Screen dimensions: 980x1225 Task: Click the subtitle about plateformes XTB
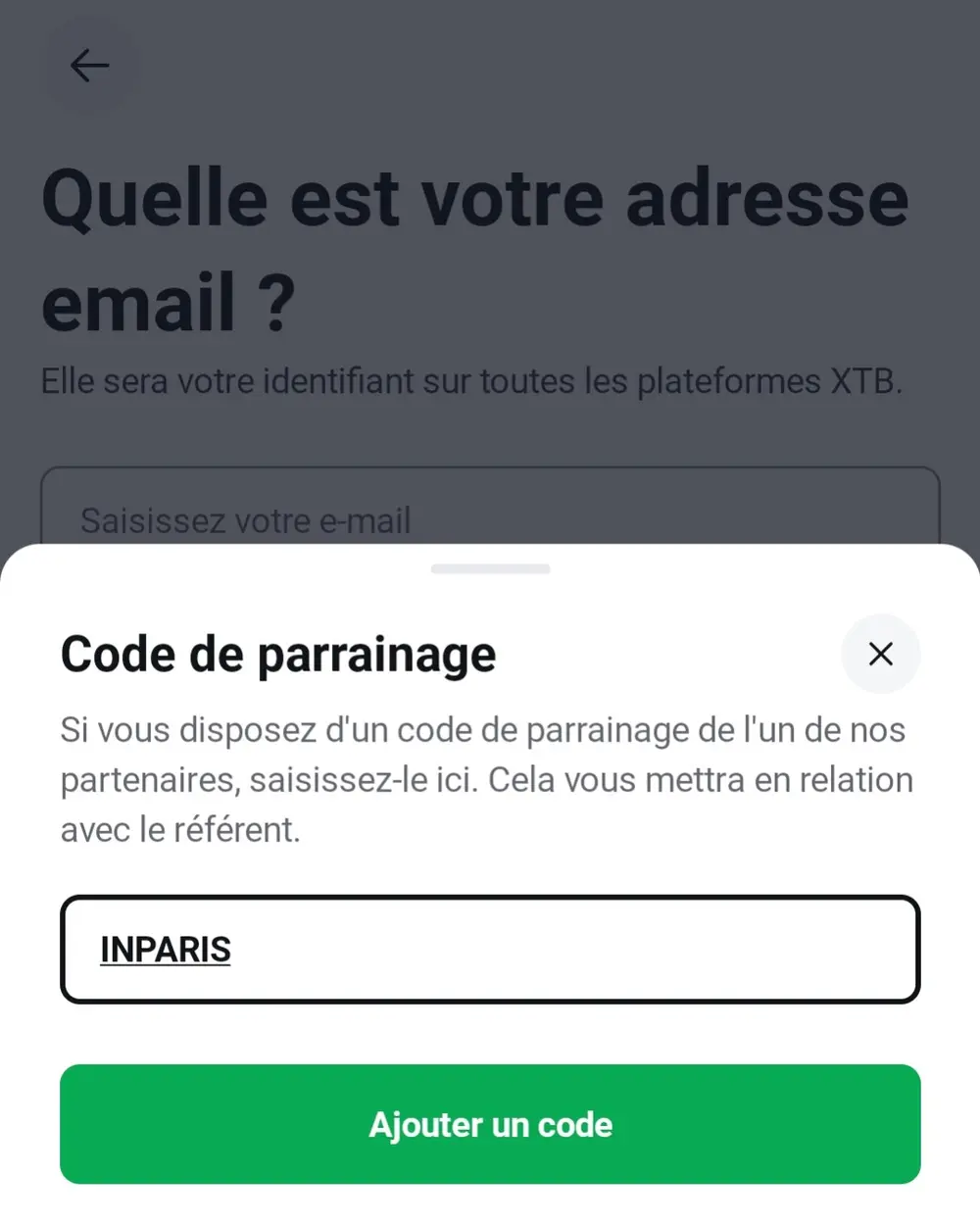tap(474, 381)
